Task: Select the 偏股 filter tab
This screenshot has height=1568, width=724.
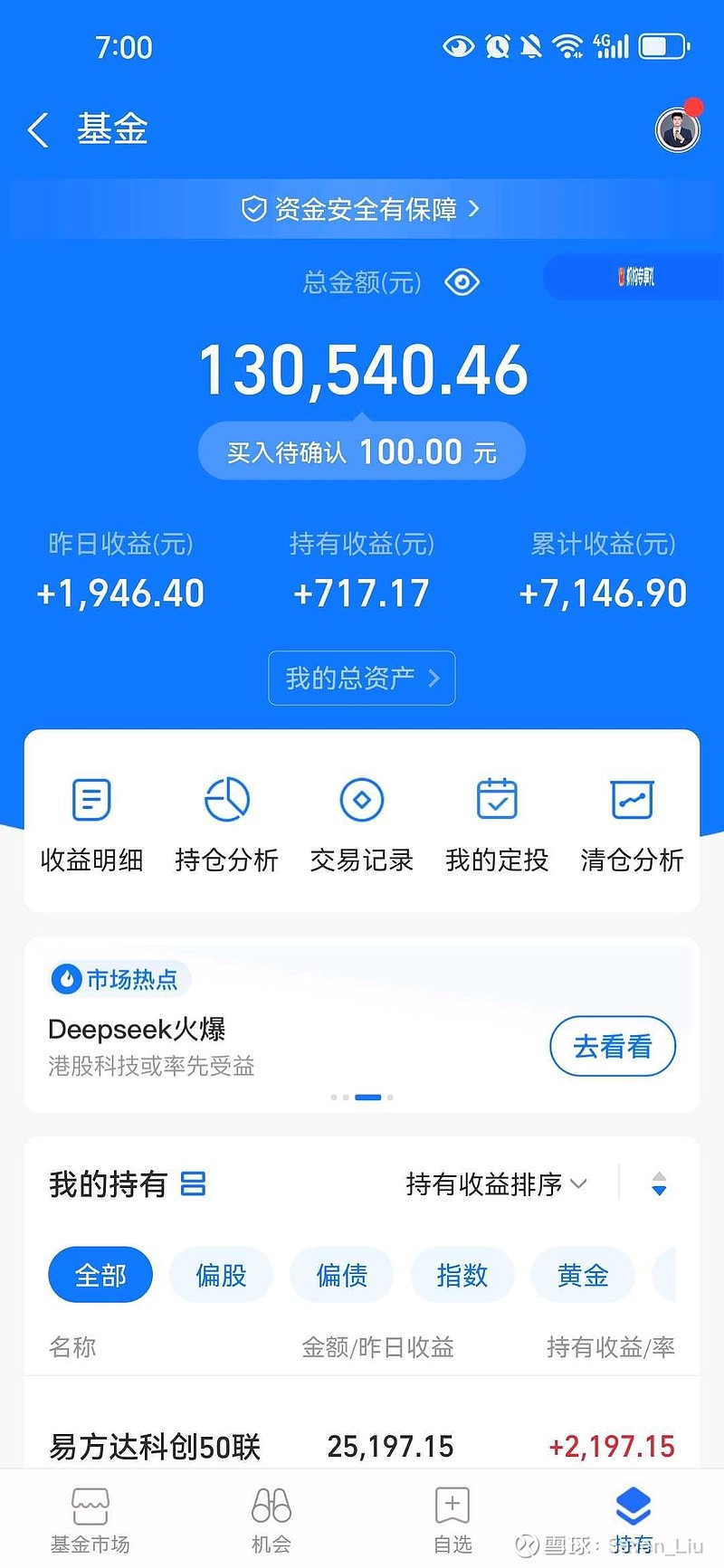Action: click(221, 1274)
